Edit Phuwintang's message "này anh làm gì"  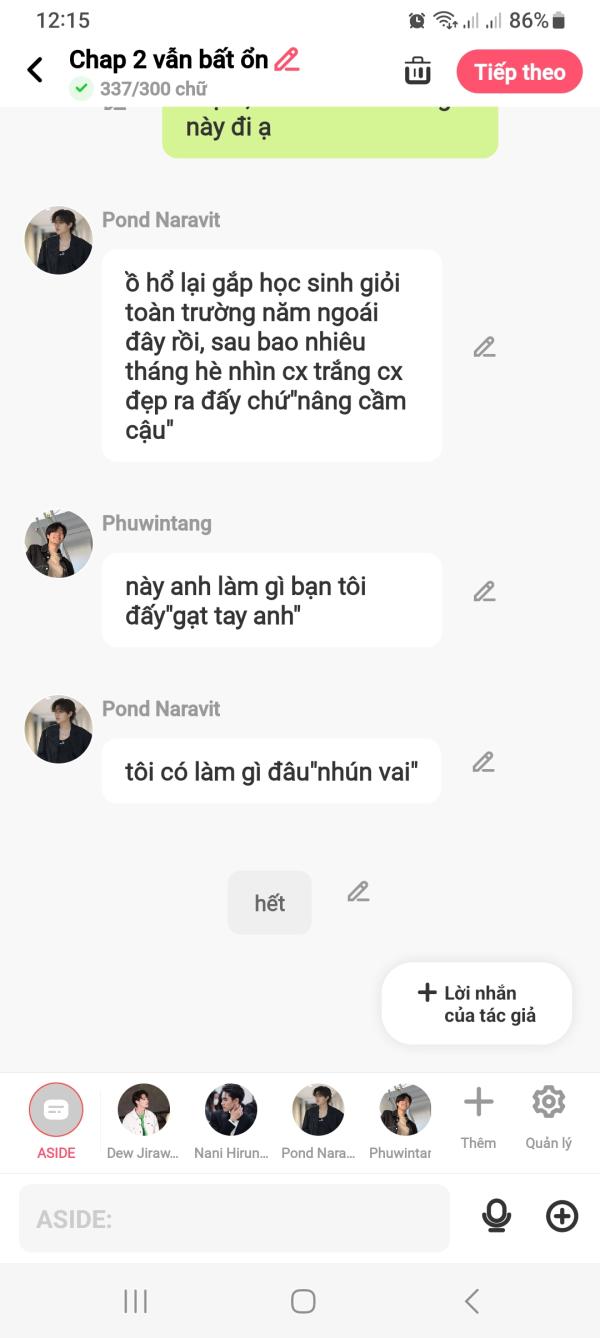pos(484,591)
